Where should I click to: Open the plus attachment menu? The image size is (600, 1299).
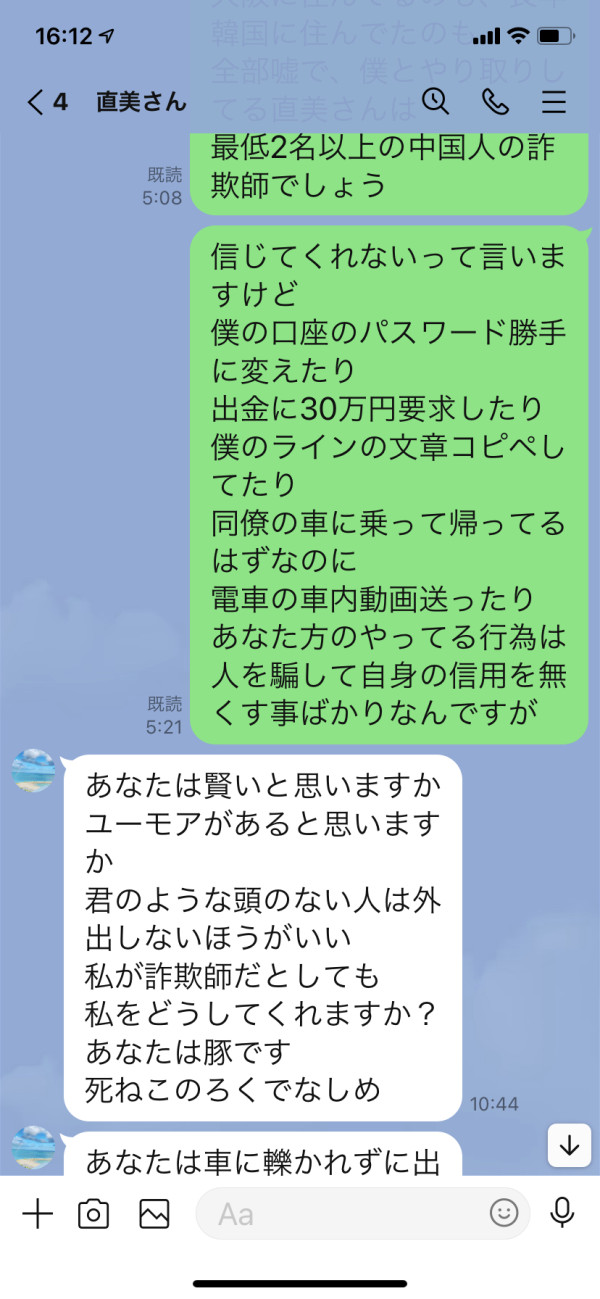(x=37, y=1214)
